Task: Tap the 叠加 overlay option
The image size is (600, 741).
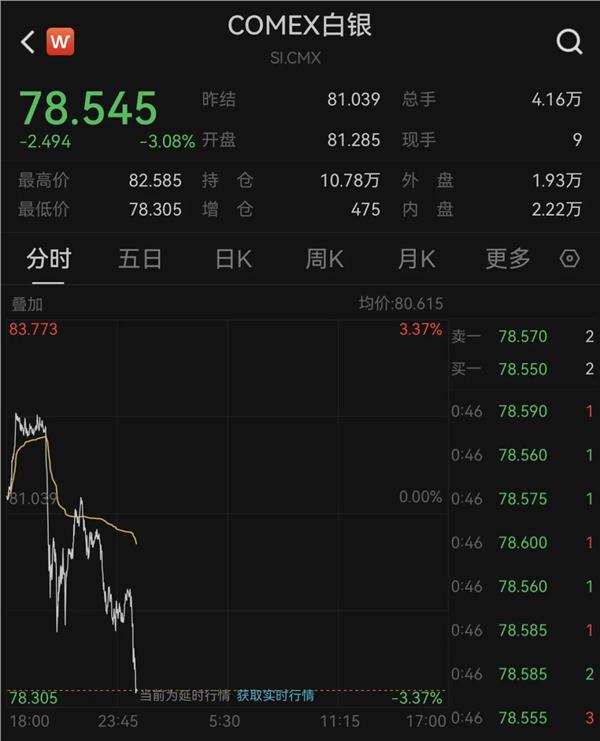Action: click(27, 304)
